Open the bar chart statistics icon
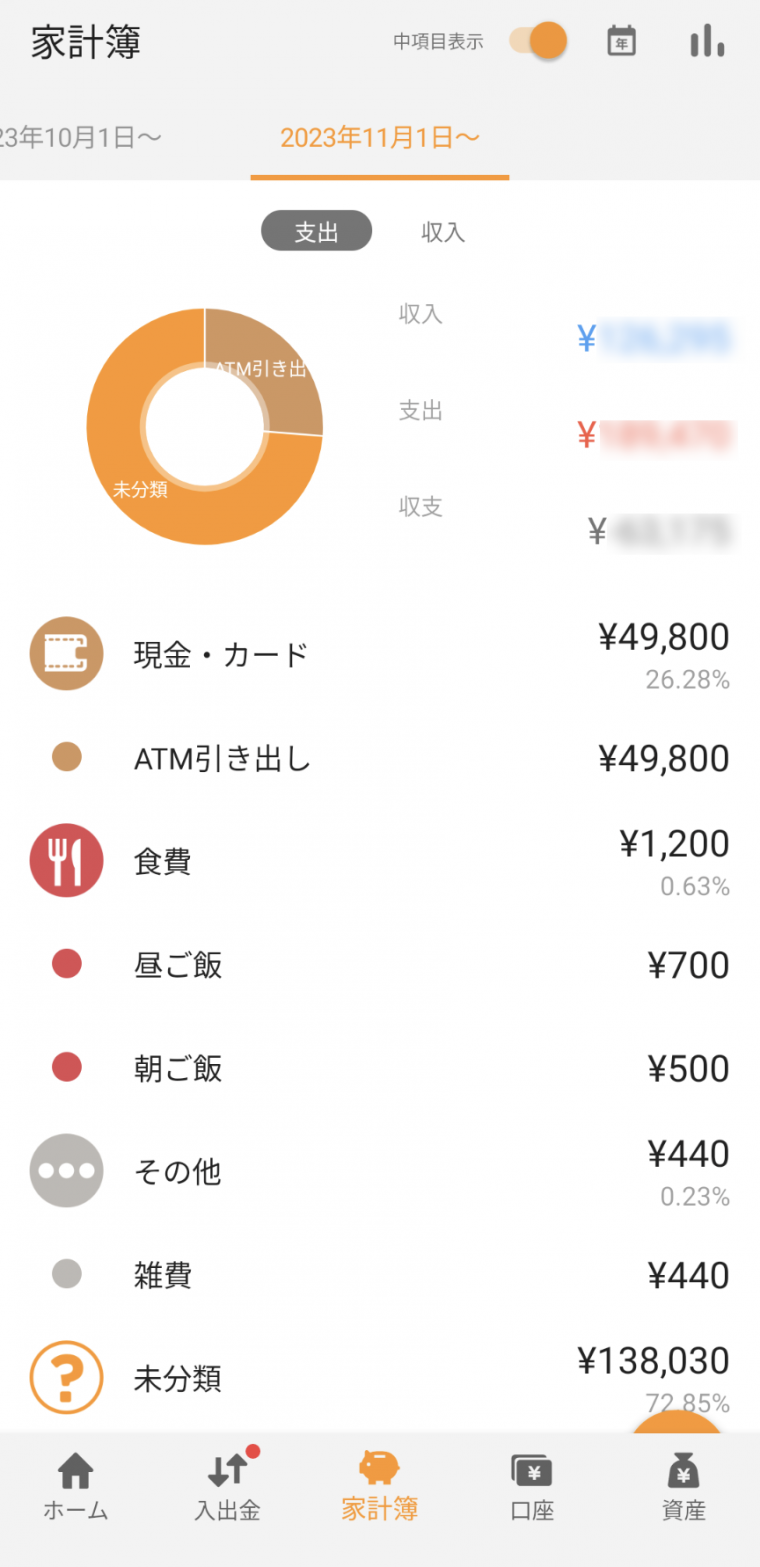The width and height of the screenshot is (760, 1567). tap(707, 41)
